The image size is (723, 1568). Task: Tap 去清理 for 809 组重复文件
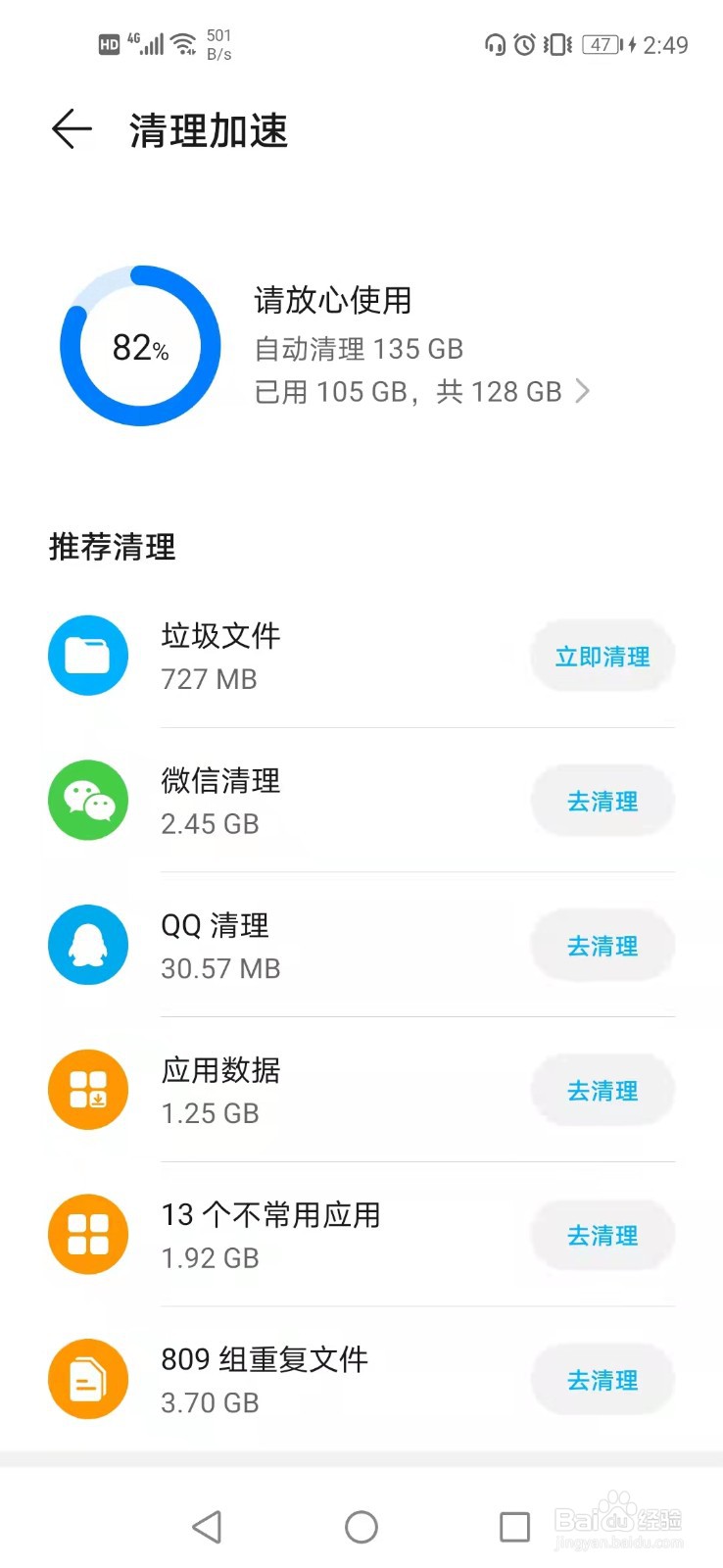point(602,1380)
